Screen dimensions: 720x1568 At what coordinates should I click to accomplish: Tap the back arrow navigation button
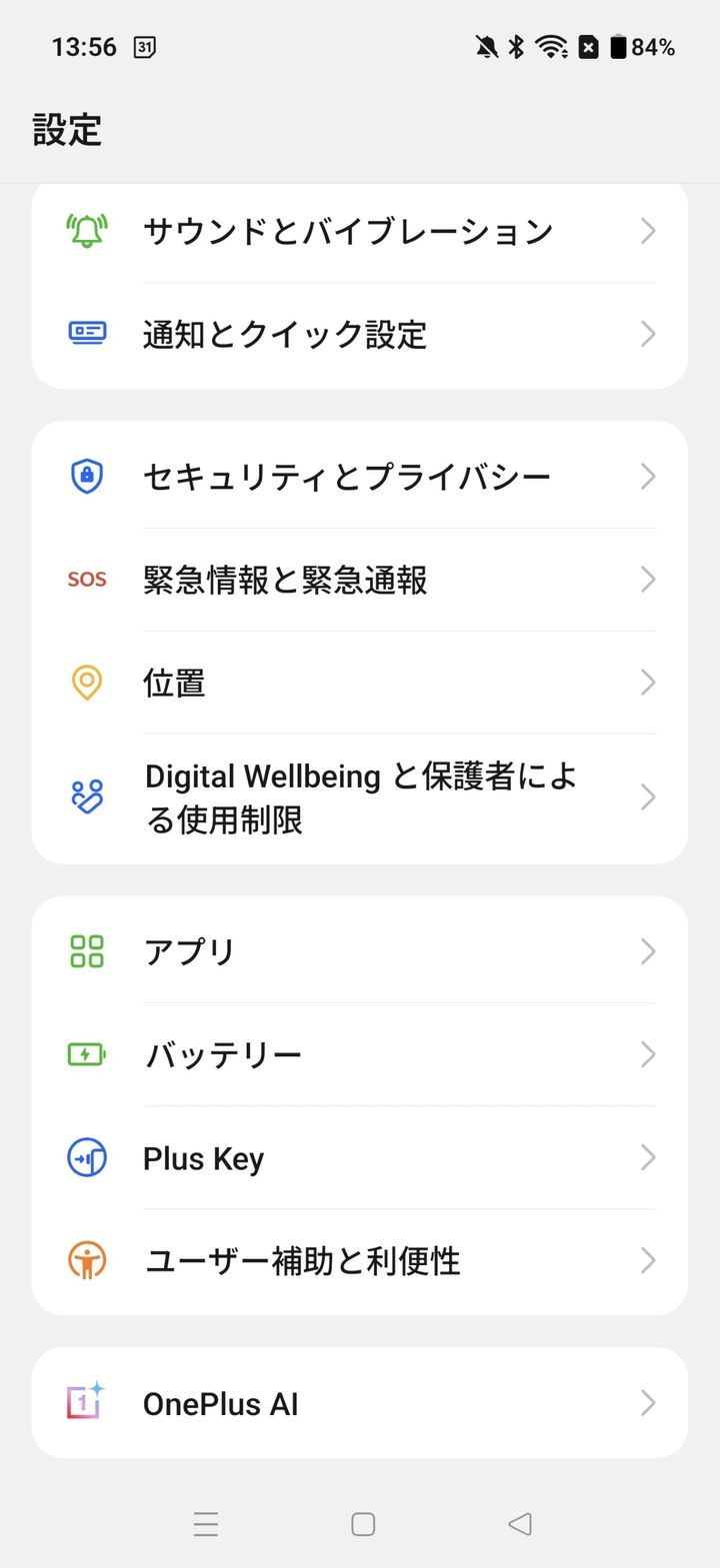[519, 1524]
